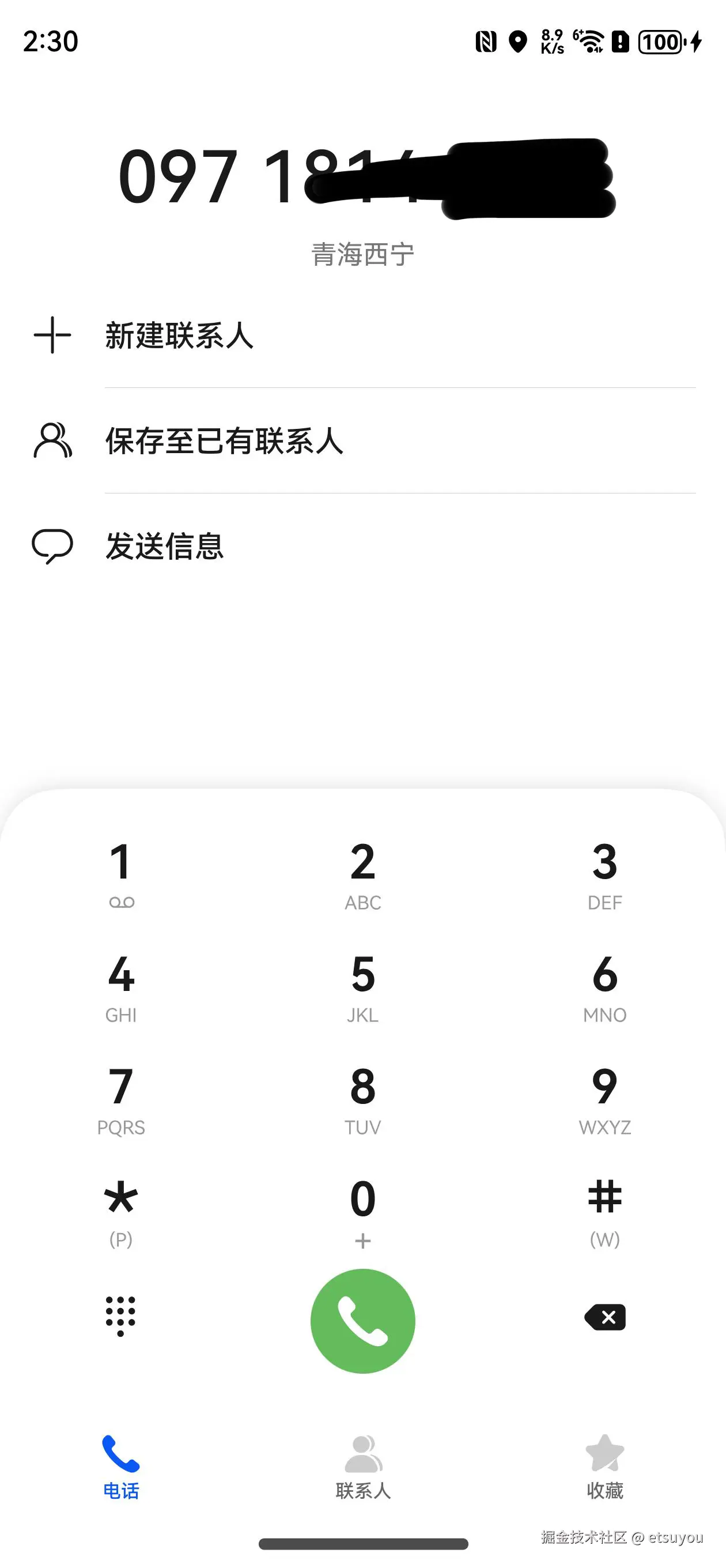The height and width of the screenshot is (1568, 726).
Task: Tap the hash (W) key
Action: pos(604,1211)
